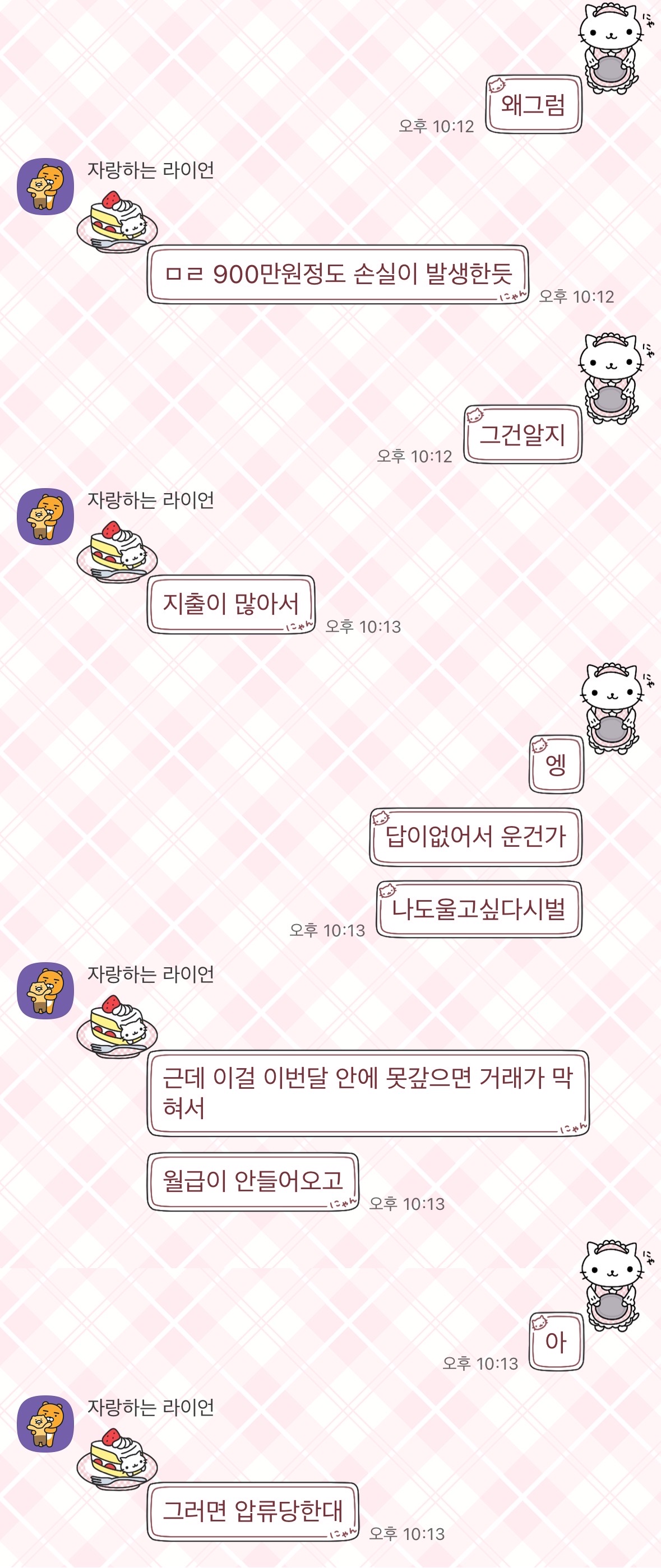Open 자랑하는 라이언's avatar above the 900만원 message
Image resolution: width=661 pixels, height=1568 pixels.
click(x=45, y=187)
